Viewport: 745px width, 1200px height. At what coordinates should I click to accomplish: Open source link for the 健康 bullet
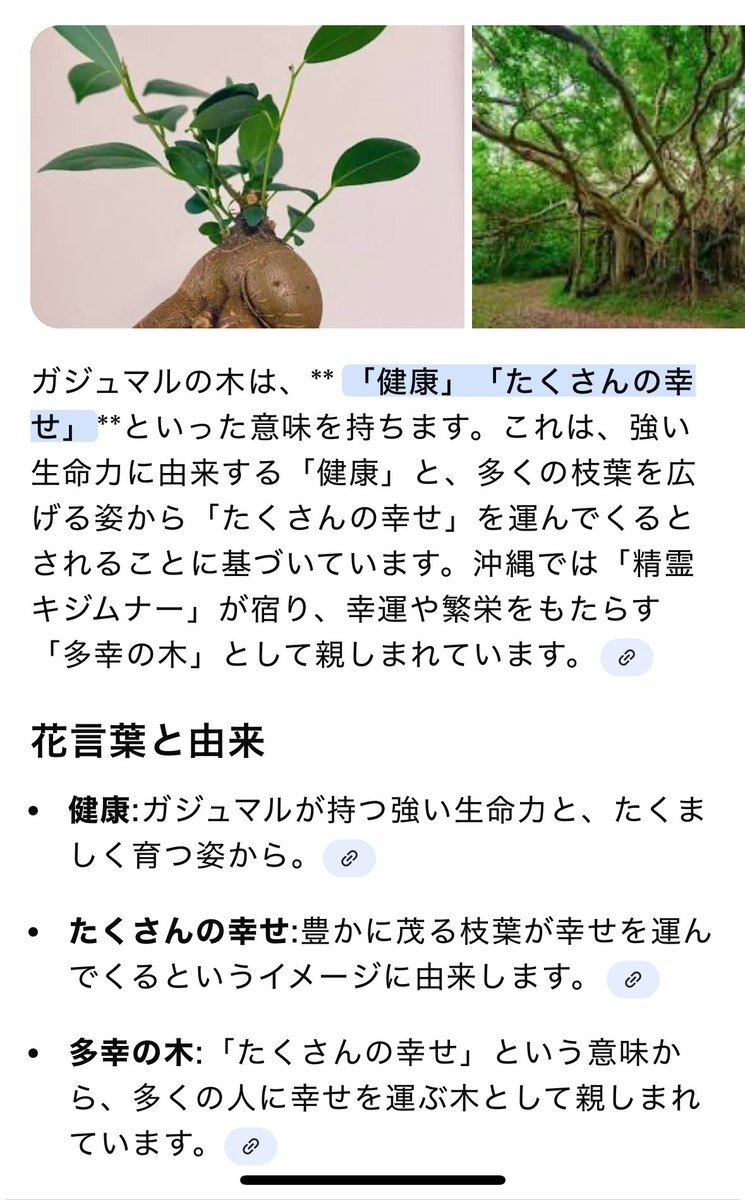tap(349, 858)
